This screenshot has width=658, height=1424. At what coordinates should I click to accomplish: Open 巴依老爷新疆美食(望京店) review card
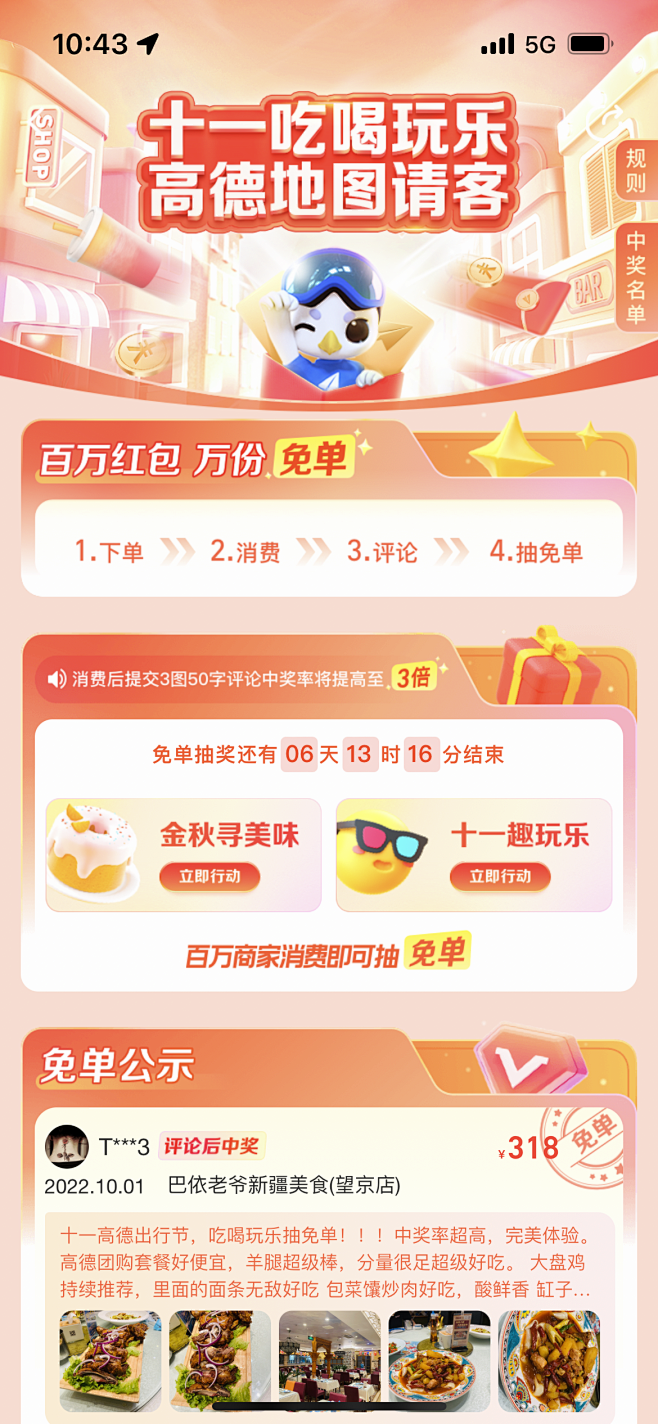click(x=329, y=1265)
